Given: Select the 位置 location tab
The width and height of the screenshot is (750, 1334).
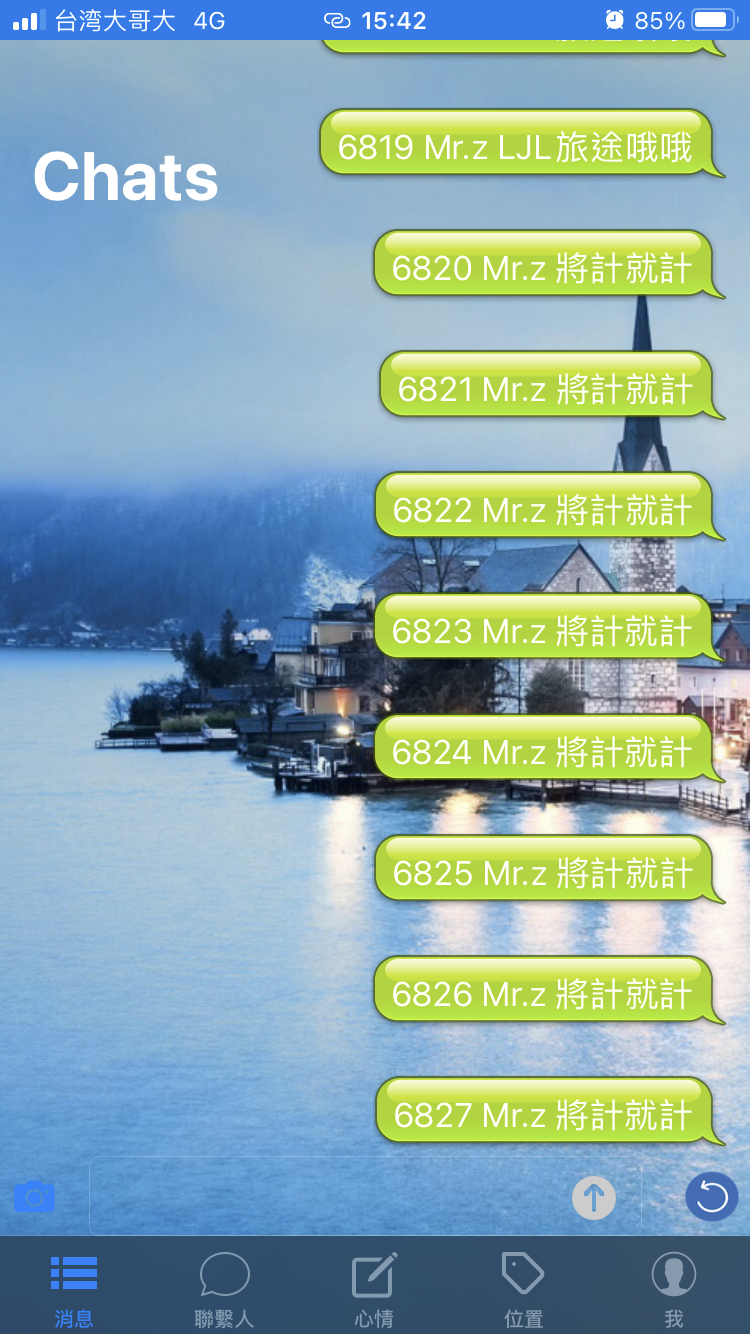Looking at the screenshot, I should pyautogui.click(x=523, y=1288).
